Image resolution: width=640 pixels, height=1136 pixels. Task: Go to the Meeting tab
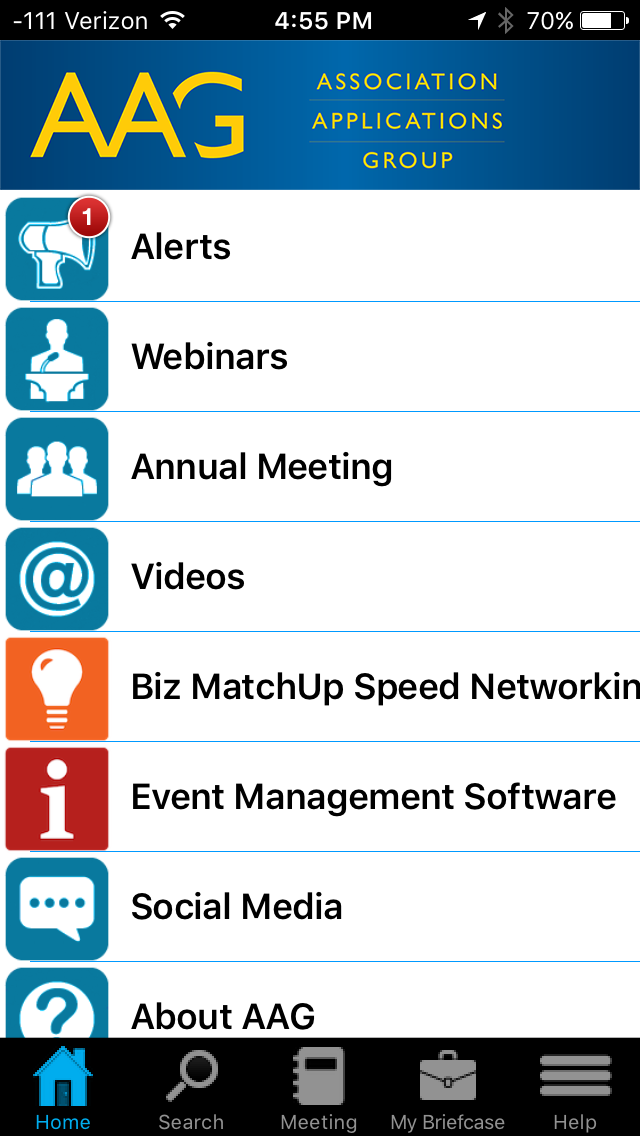click(319, 1088)
